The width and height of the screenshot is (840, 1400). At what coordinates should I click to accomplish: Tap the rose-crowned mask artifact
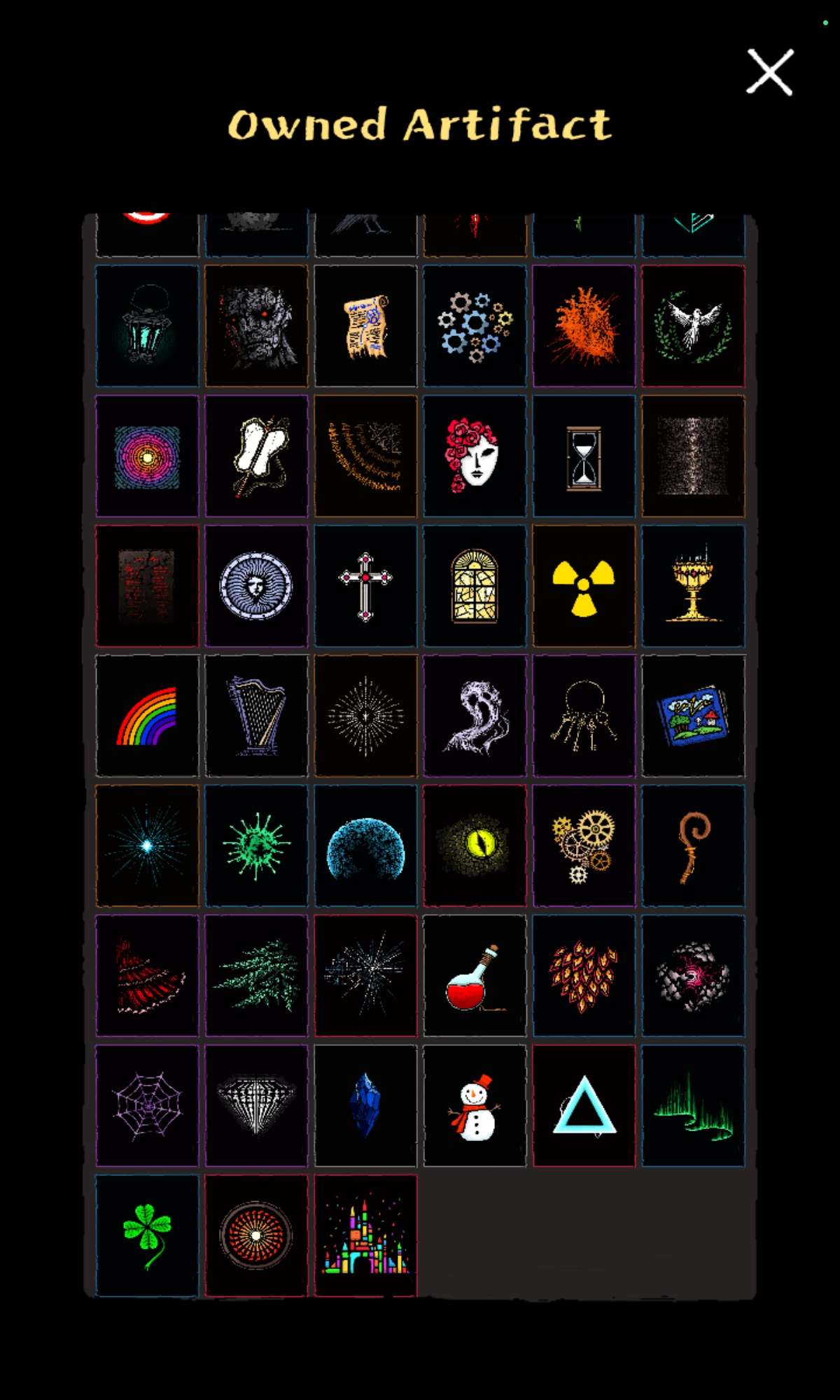point(475,456)
